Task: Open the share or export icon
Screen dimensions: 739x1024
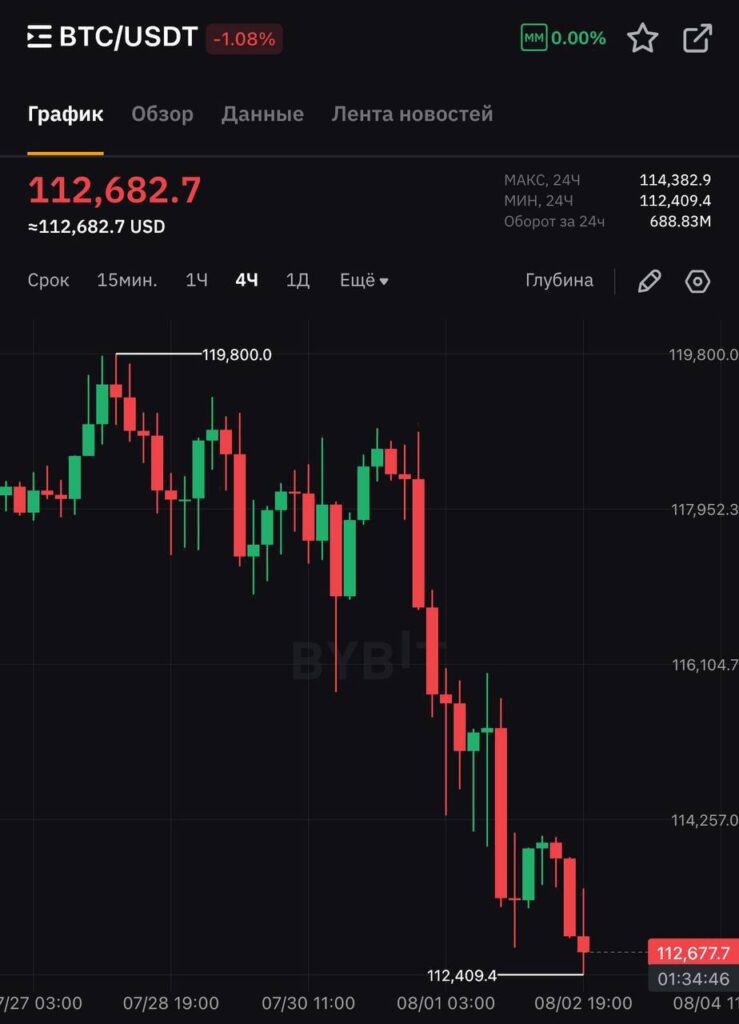Action: click(x=697, y=39)
